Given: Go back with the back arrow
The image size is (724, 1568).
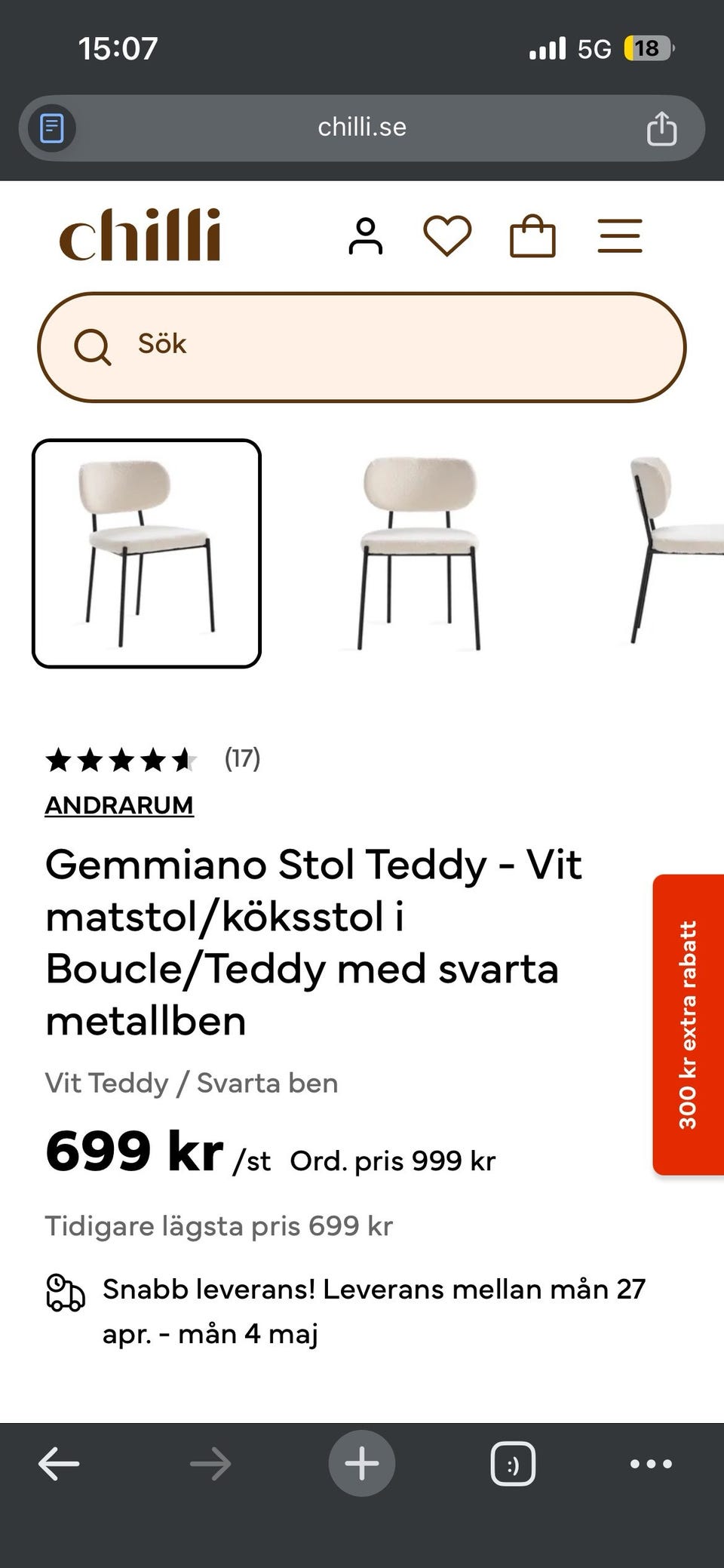Looking at the screenshot, I should tap(57, 1462).
